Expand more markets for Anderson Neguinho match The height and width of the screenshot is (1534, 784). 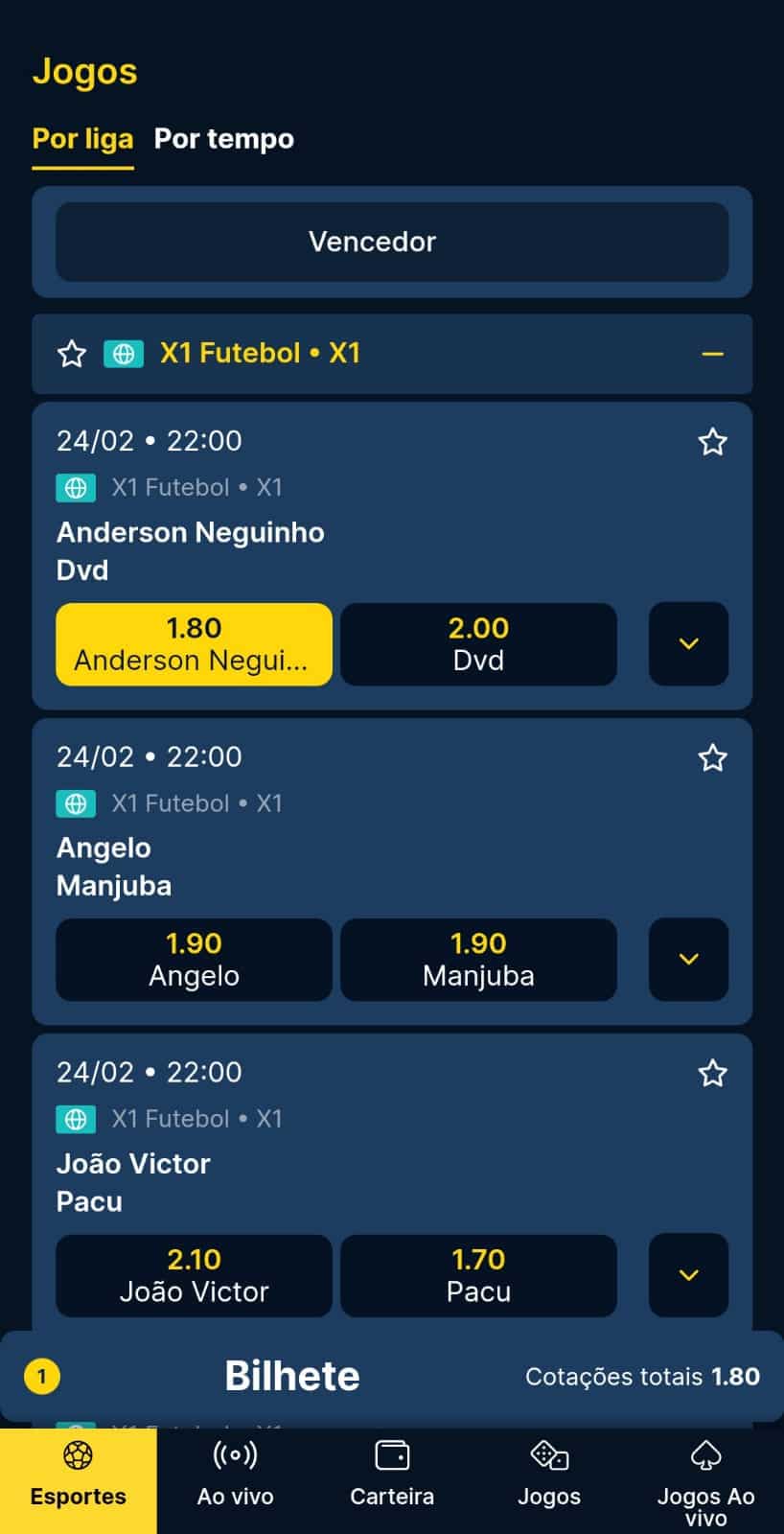click(688, 643)
